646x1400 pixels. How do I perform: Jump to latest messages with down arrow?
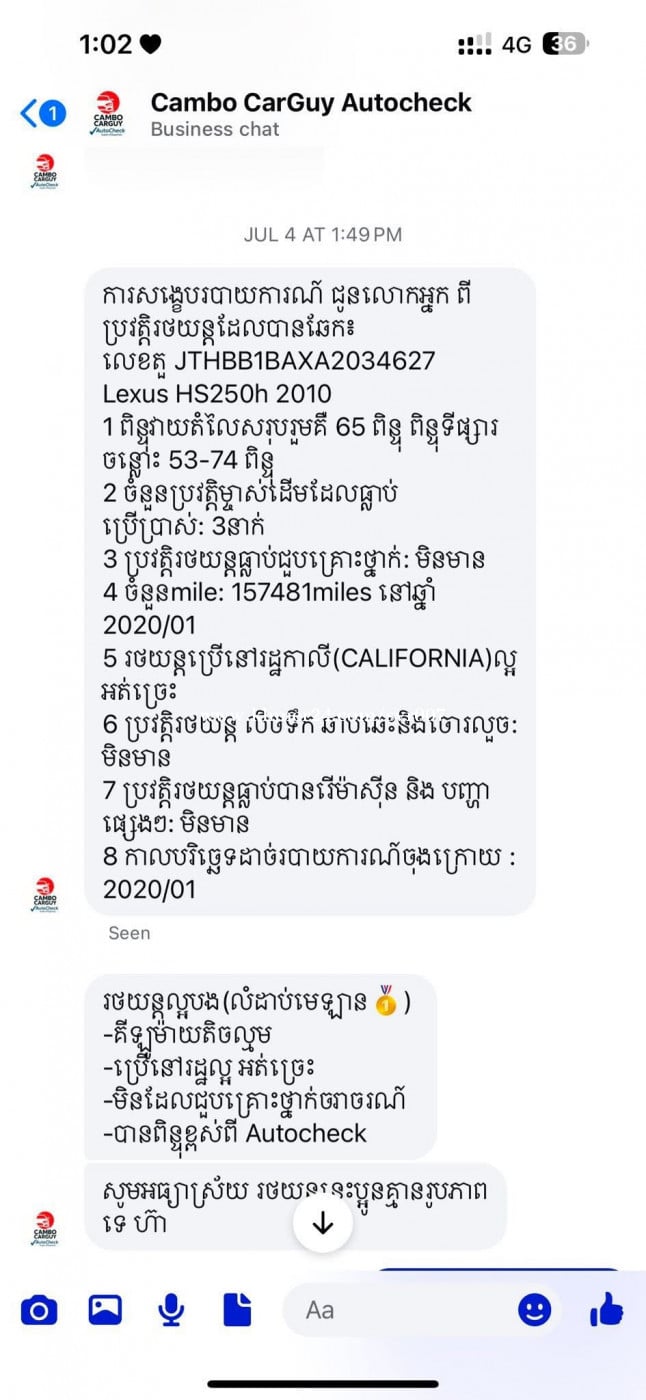[323, 1223]
